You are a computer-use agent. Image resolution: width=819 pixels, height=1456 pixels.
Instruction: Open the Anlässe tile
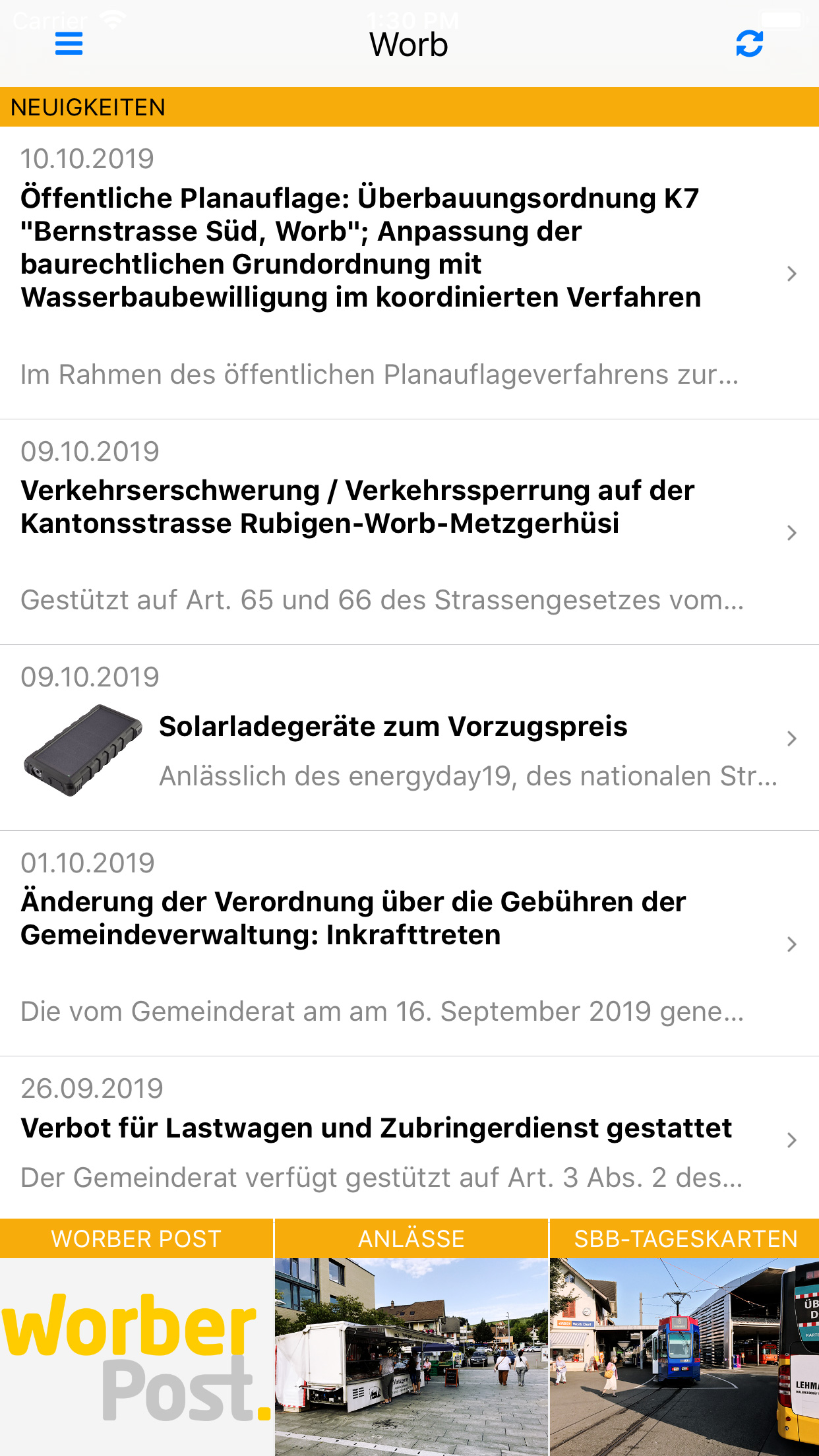[x=411, y=1337]
